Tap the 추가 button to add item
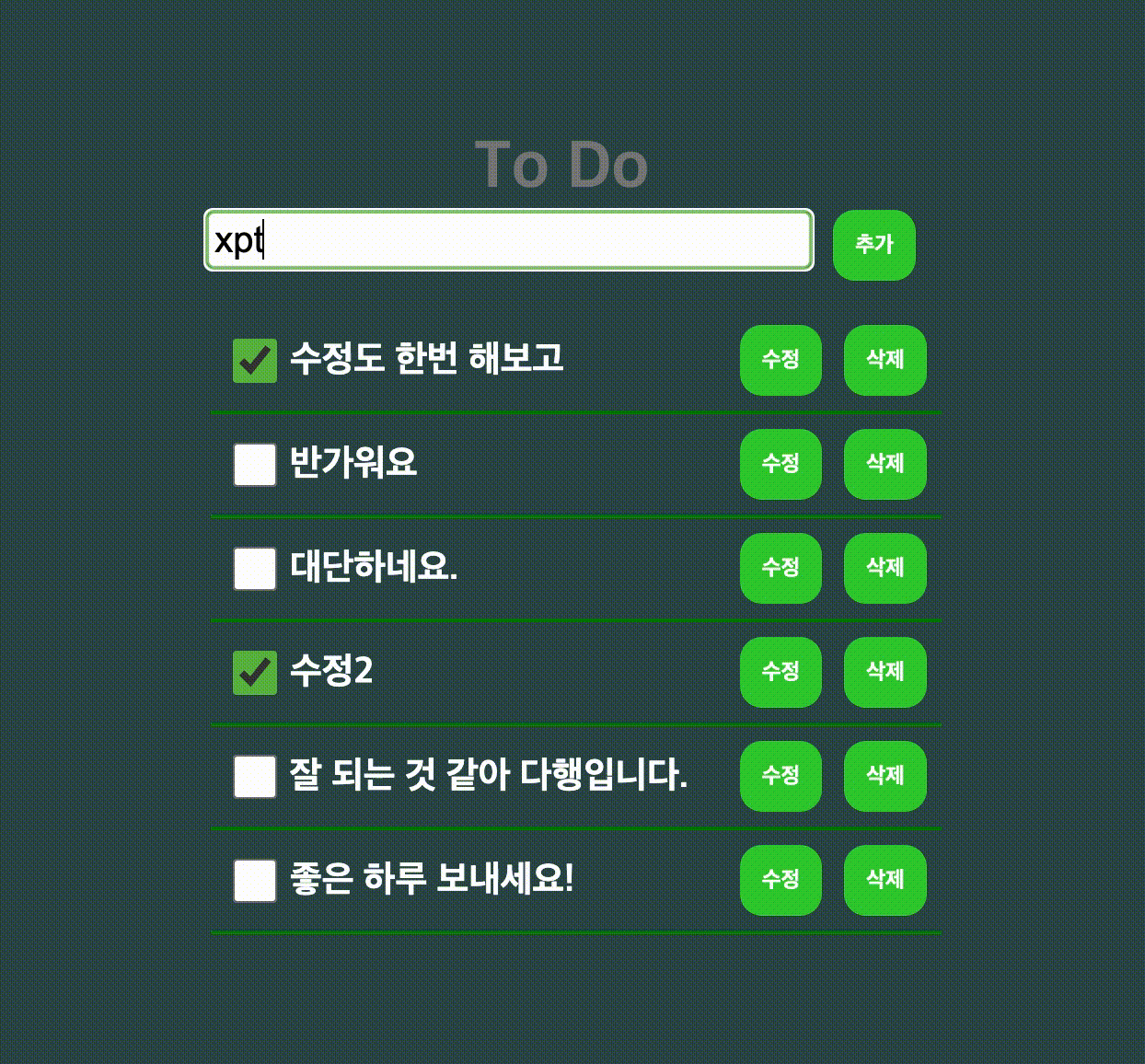This screenshot has width=1145, height=1064. click(874, 245)
